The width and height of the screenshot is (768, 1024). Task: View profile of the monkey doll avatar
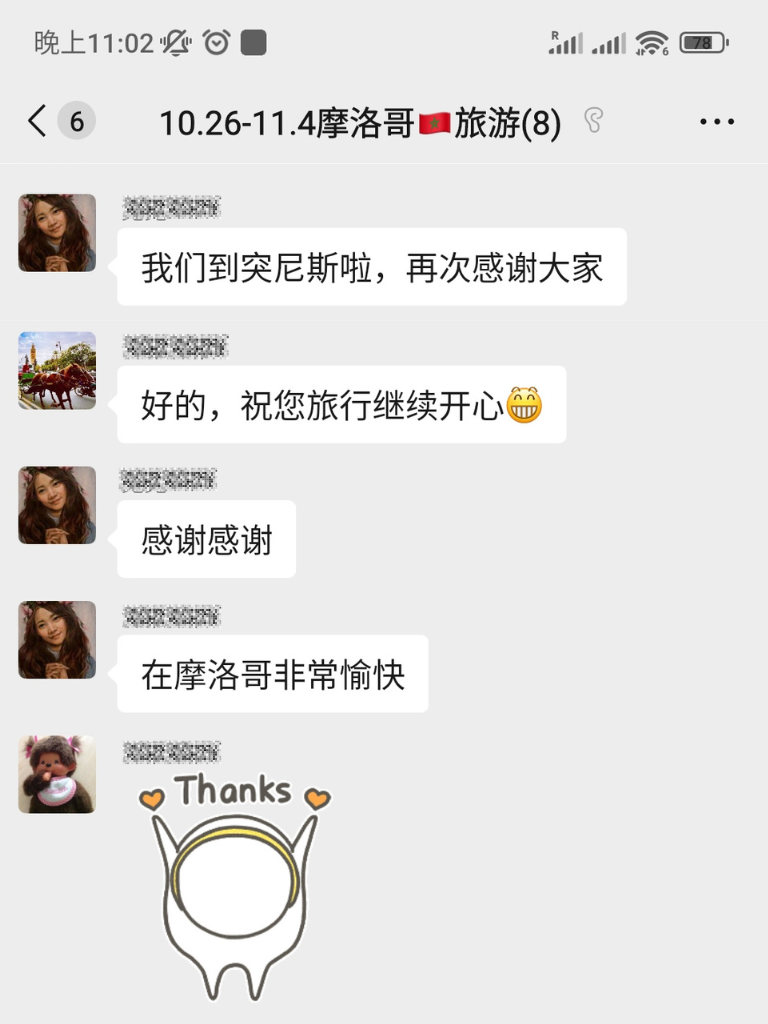coord(57,774)
